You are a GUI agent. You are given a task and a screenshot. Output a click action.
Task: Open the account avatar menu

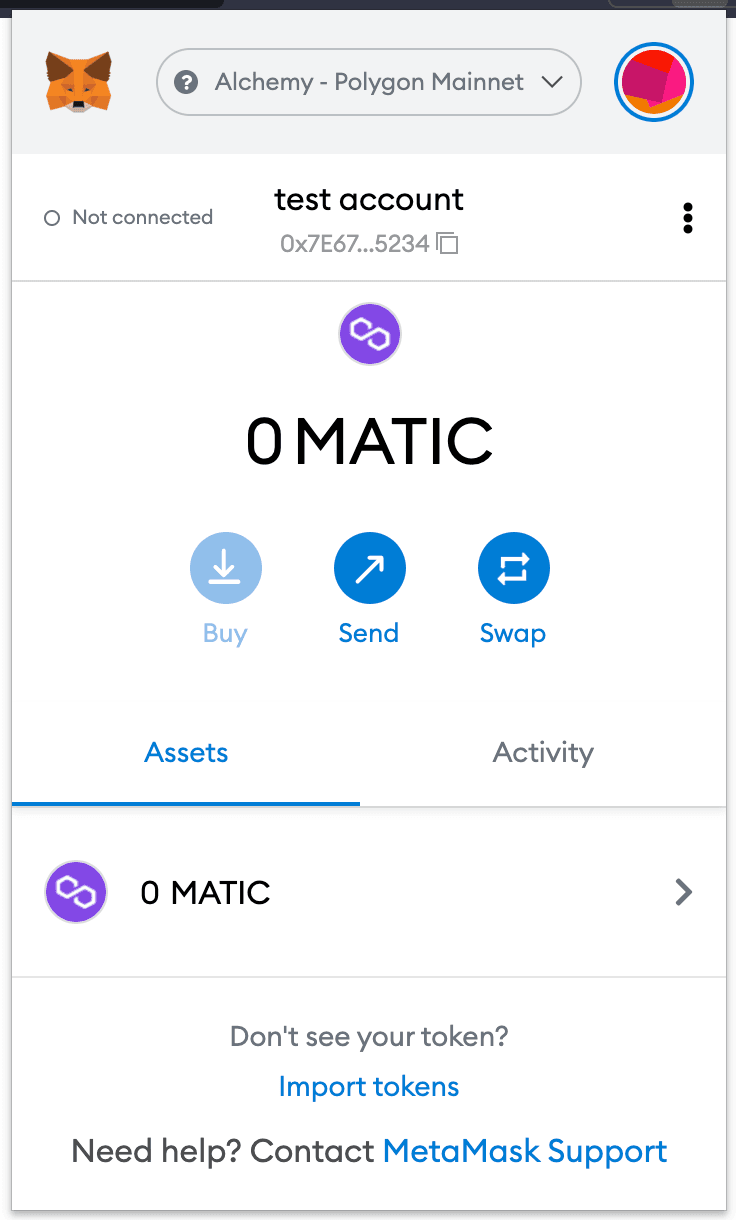(654, 82)
